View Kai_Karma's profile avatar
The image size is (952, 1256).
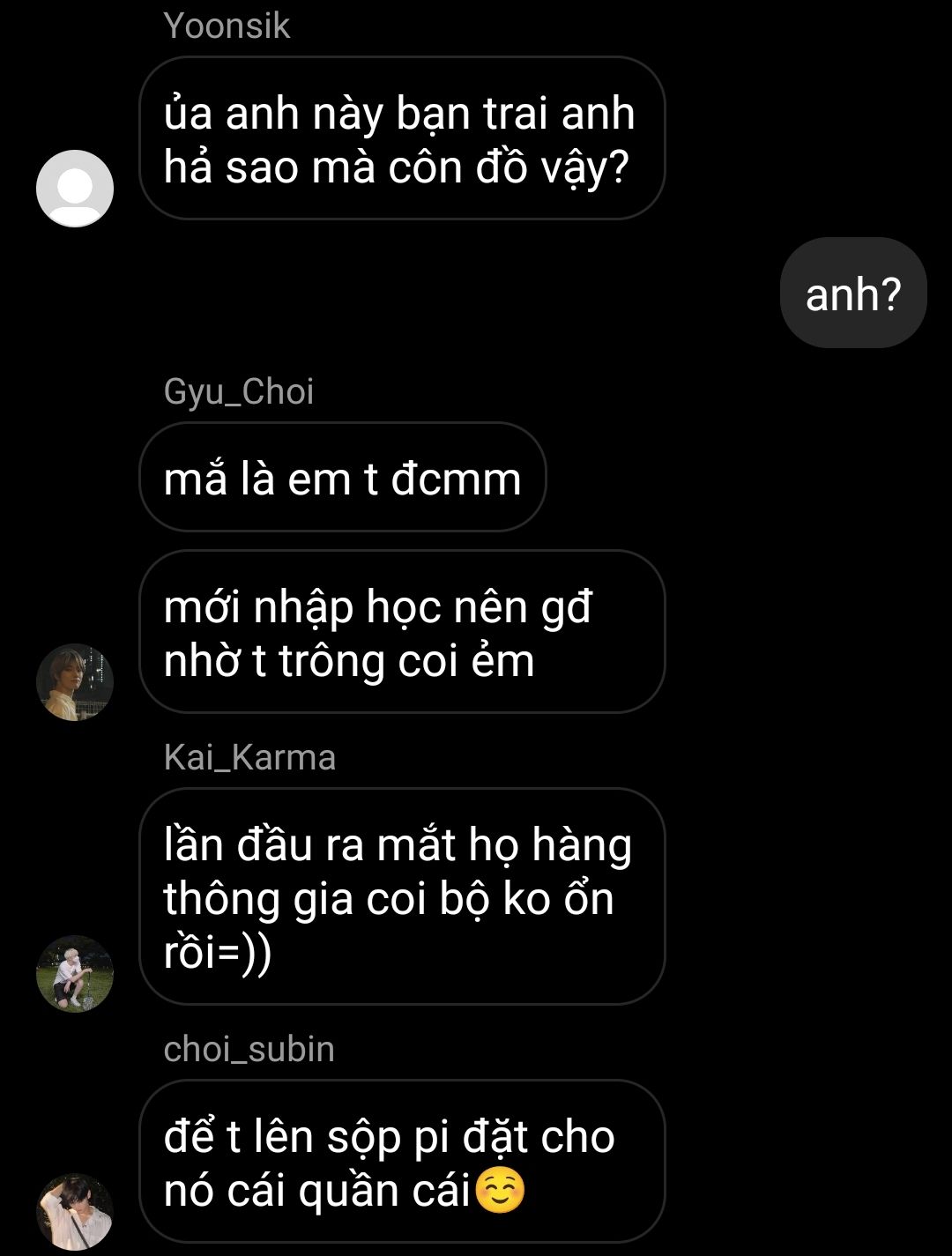coord(75,973)
